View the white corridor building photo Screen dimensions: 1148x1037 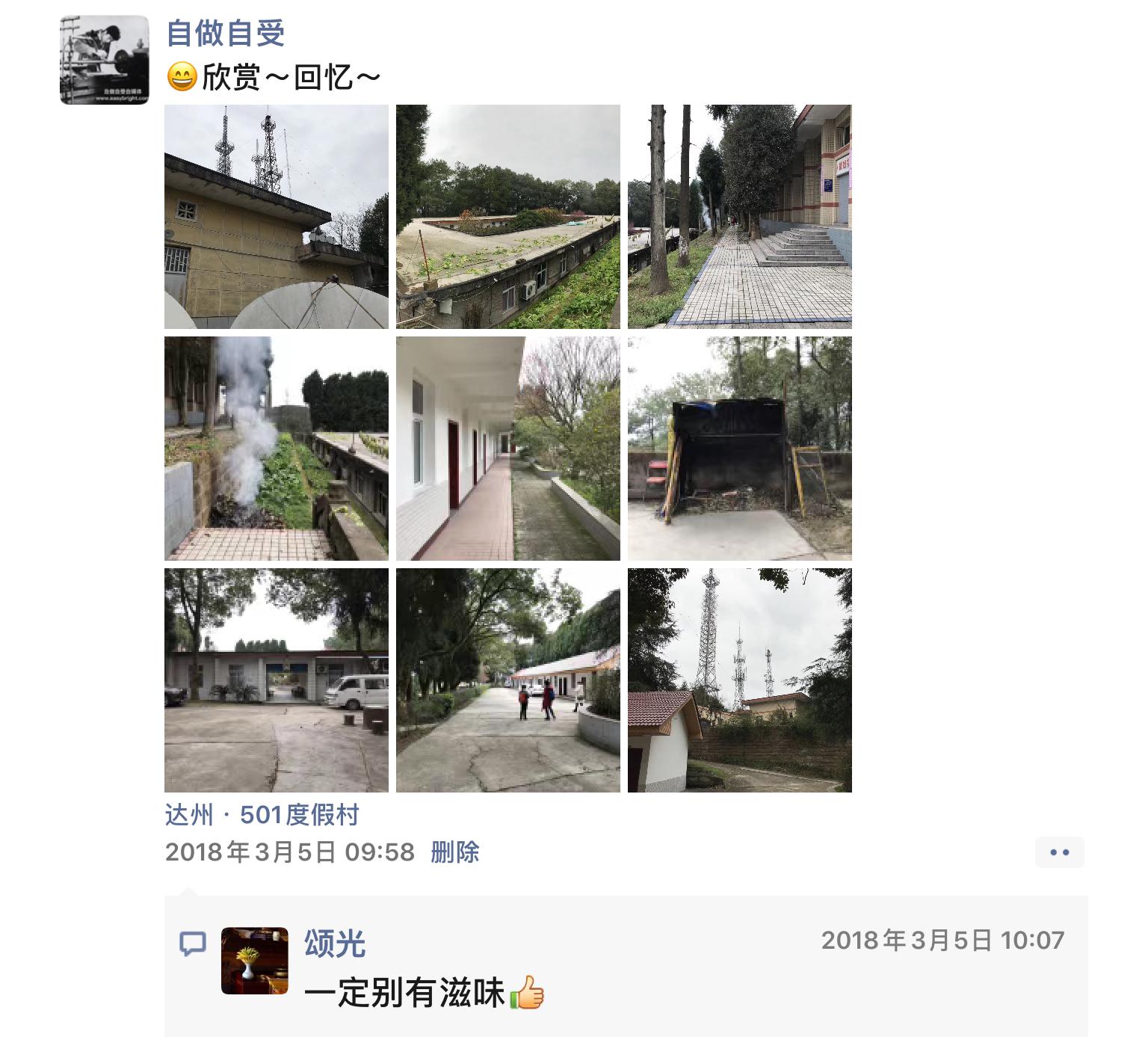pyautogui.click(x=507, y=449)
